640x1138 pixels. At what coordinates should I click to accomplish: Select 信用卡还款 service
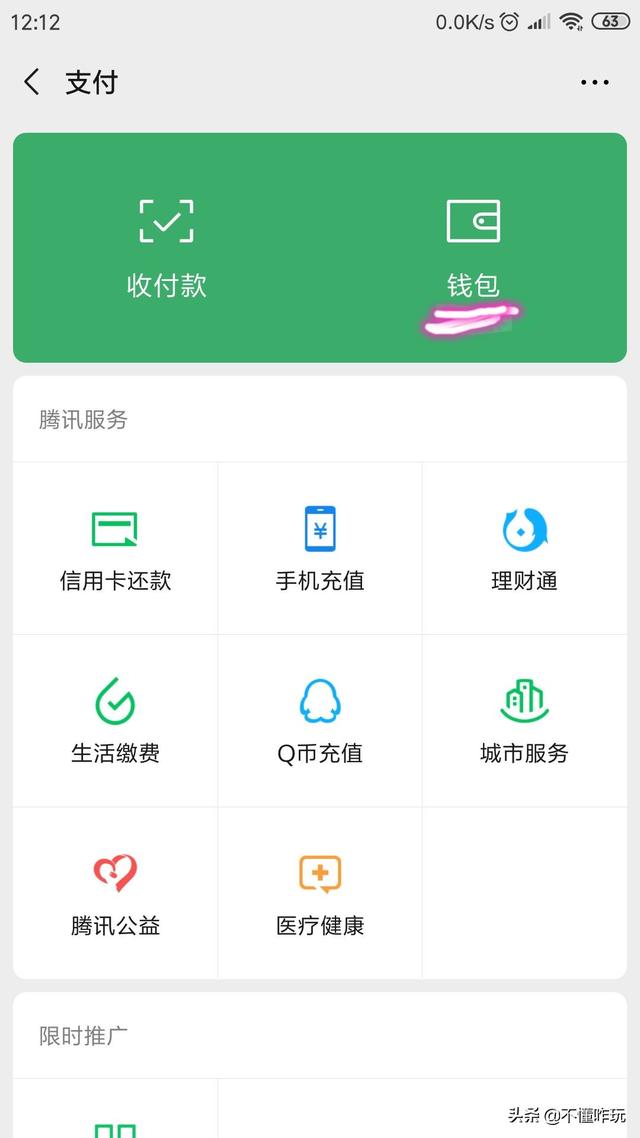point(115,548)
